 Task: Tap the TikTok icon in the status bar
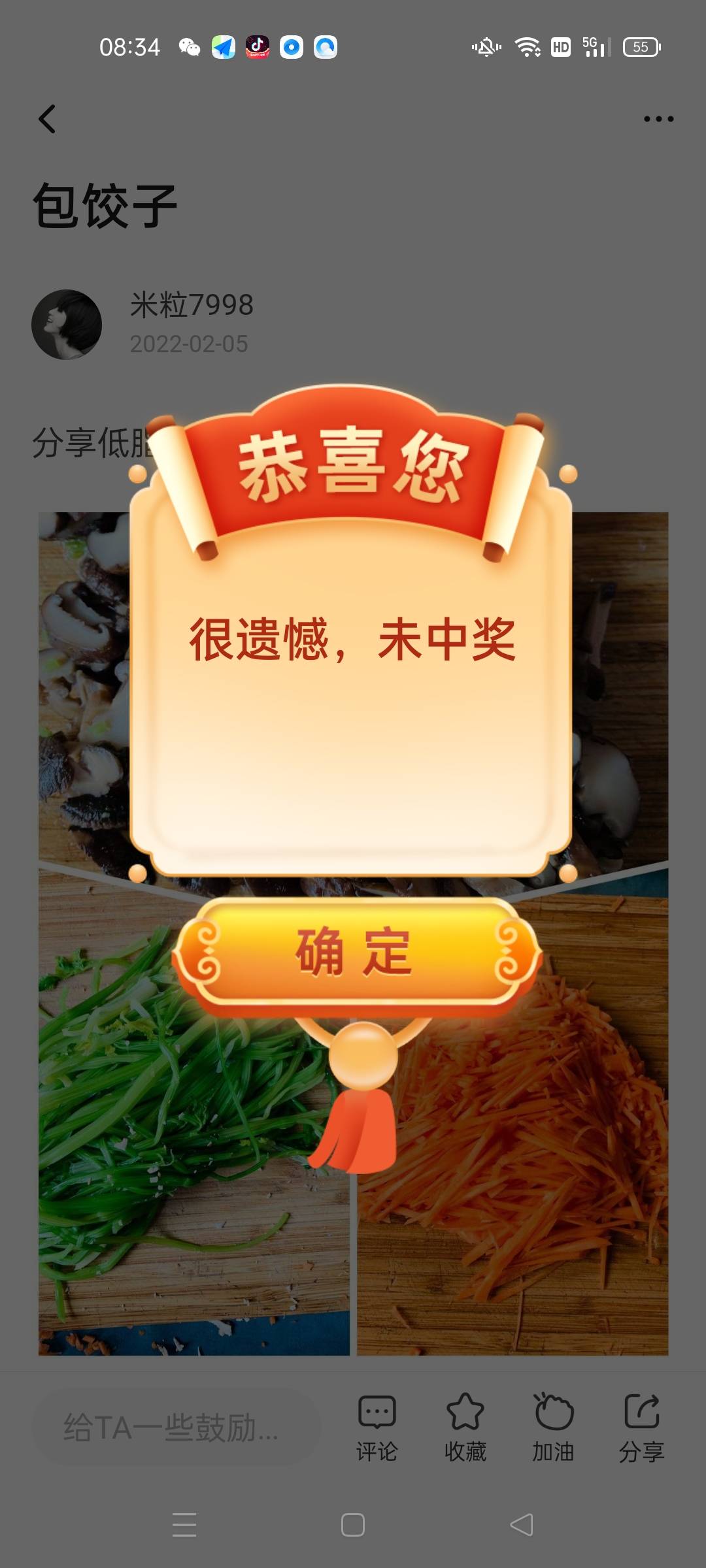[x=258, y=46]
